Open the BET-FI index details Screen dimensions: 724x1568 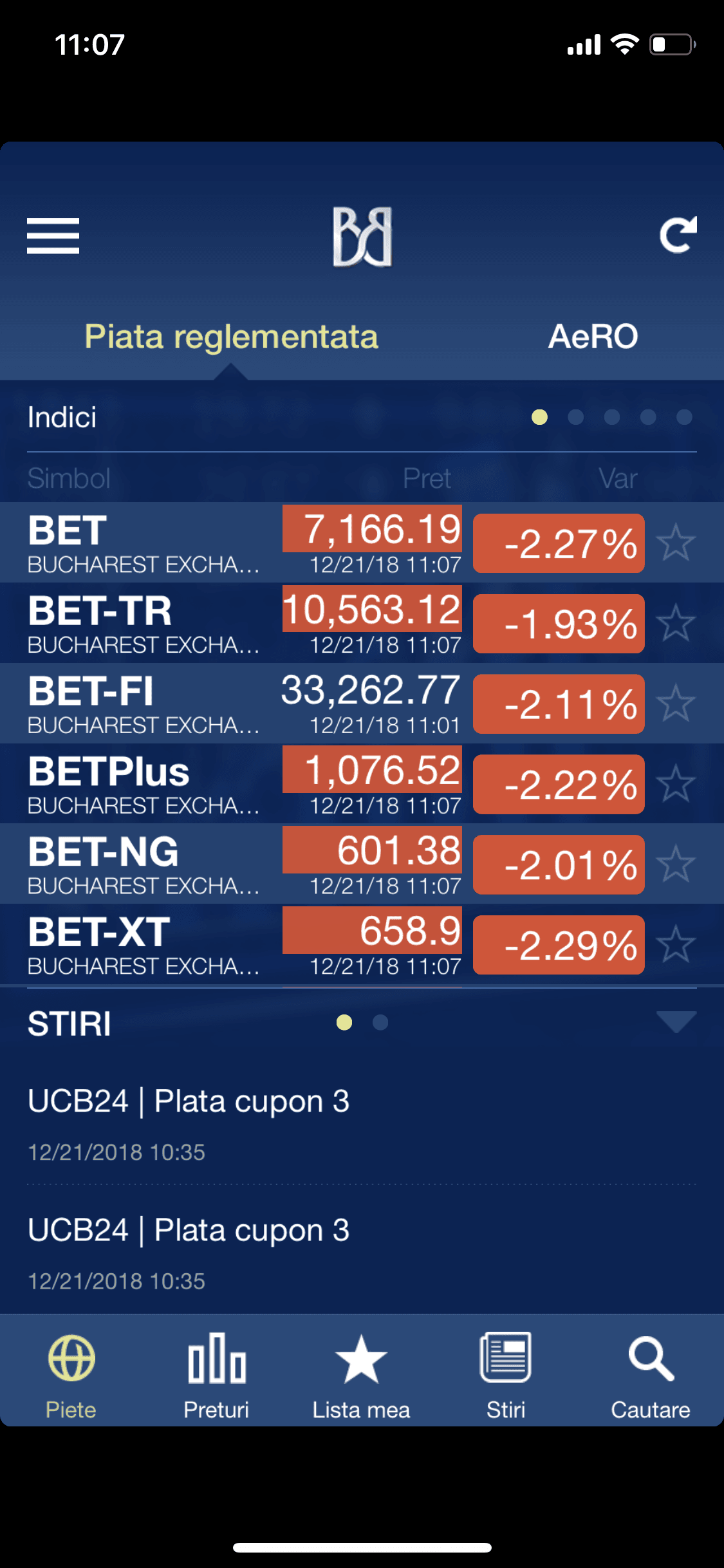pyautogui.click(x=362, y=704)
